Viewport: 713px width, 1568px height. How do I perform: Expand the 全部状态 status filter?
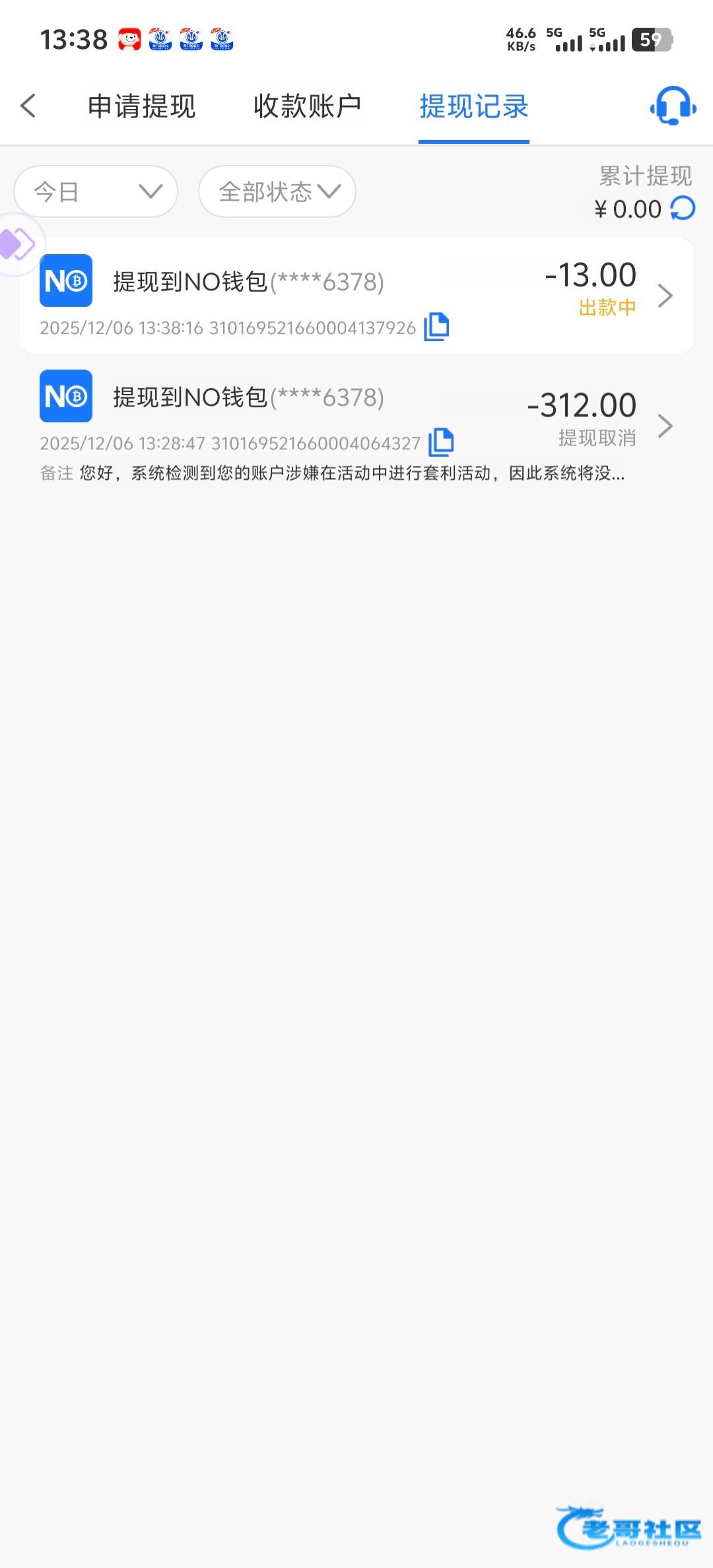pos(277,191)
